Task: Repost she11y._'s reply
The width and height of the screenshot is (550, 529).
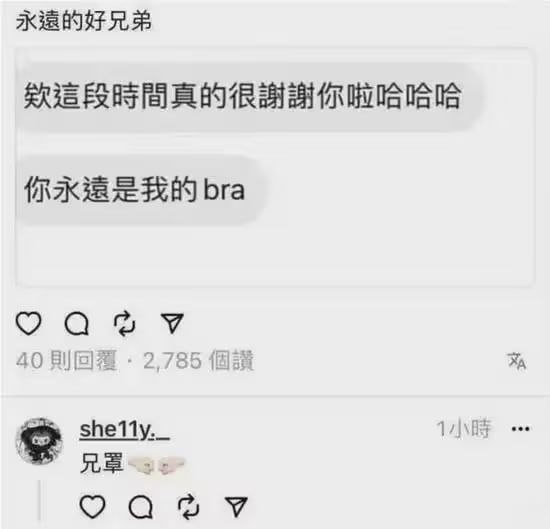Action: click(189, 507)
